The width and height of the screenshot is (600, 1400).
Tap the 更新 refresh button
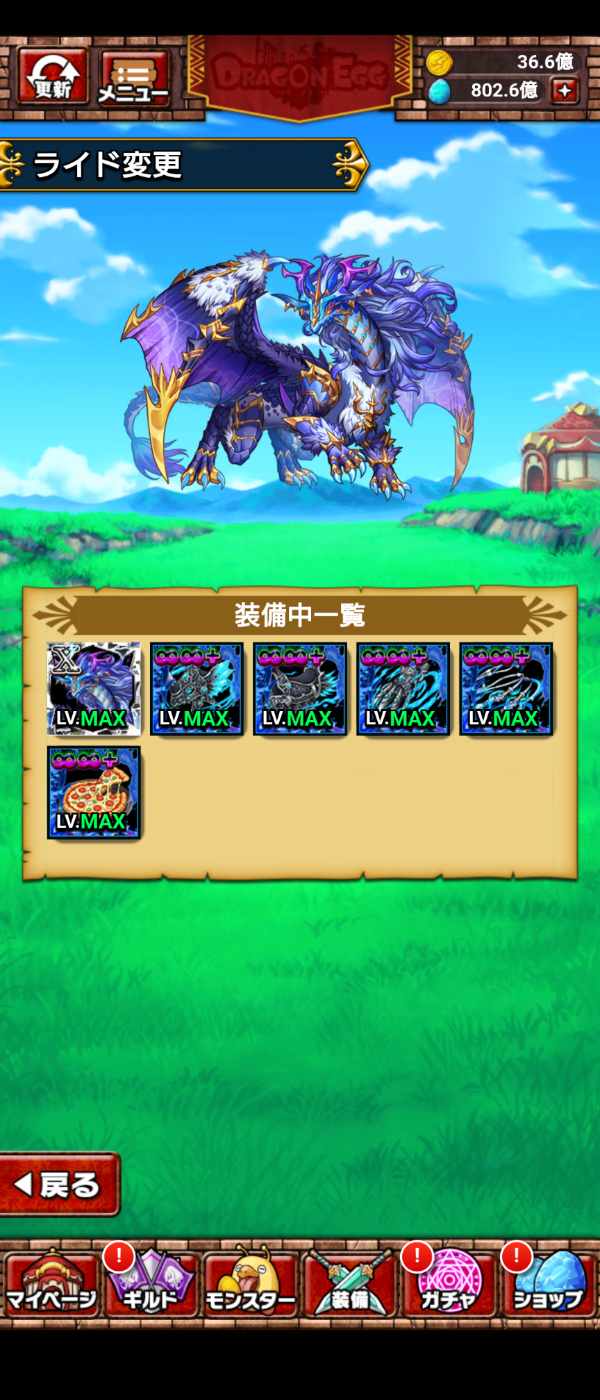pyautogui.click(x=52, y=76)
